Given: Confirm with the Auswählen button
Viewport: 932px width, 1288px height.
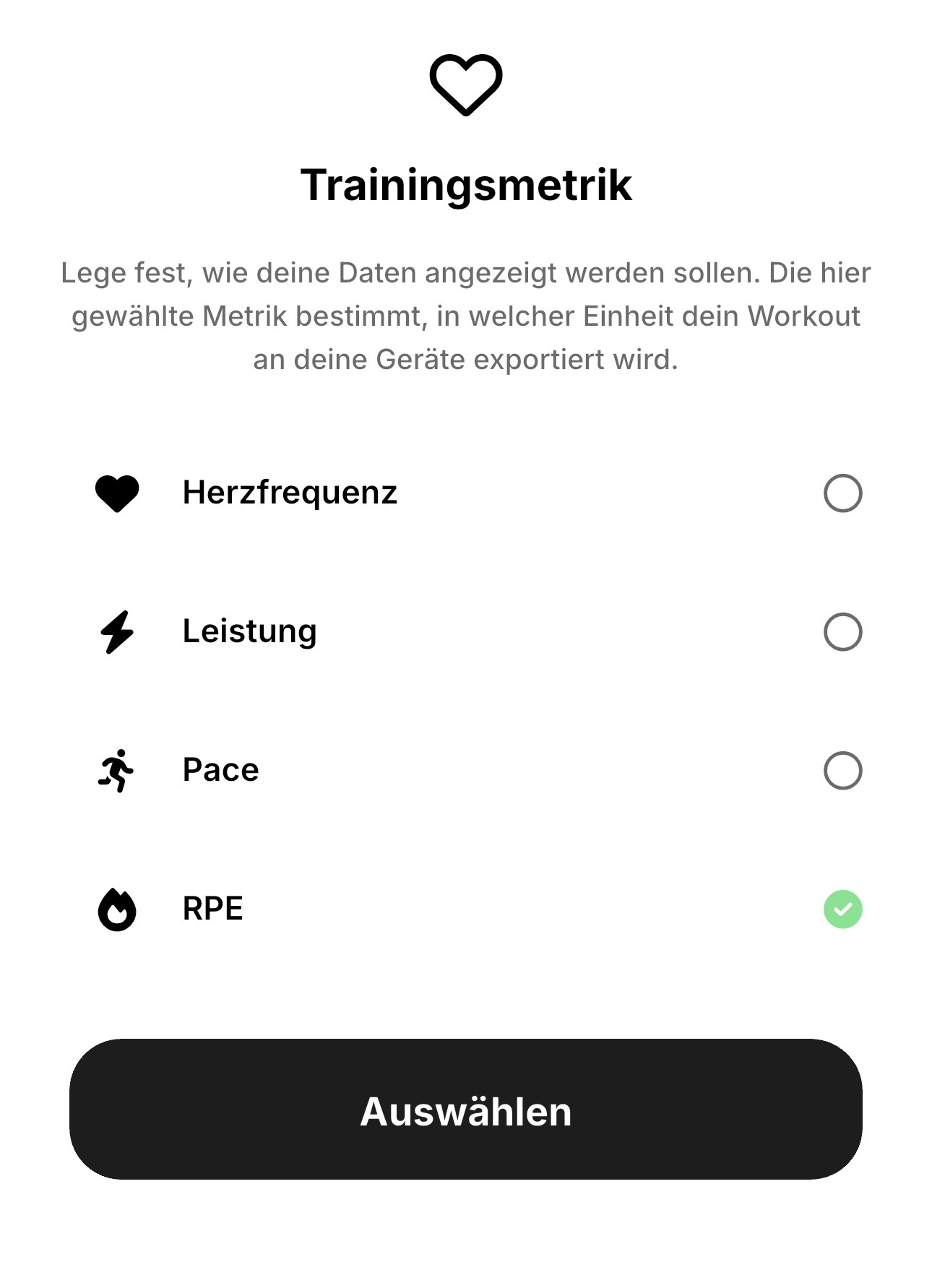Looking at the screenshot, I should (466, 1110).
